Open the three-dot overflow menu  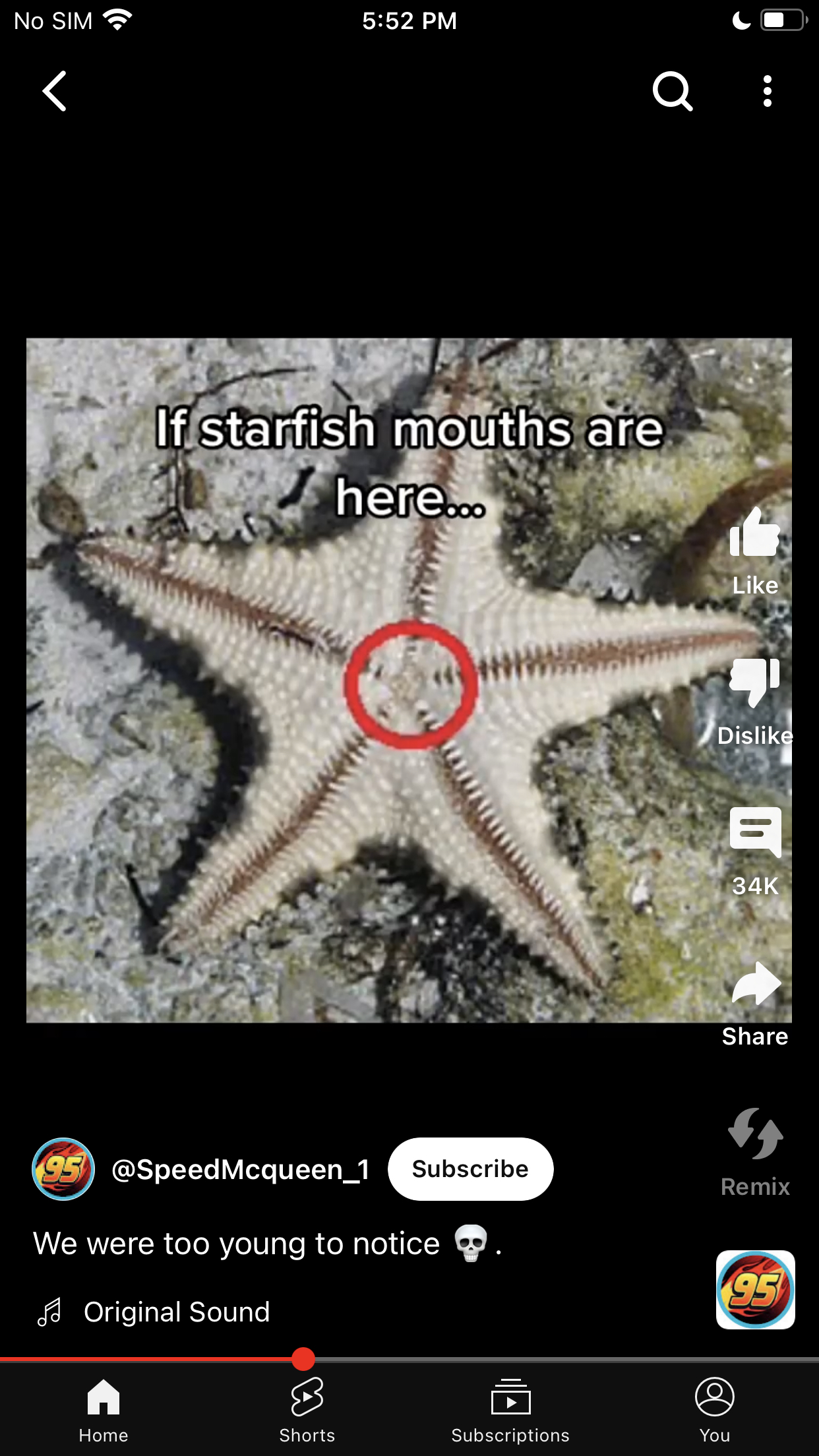(767, 91)
